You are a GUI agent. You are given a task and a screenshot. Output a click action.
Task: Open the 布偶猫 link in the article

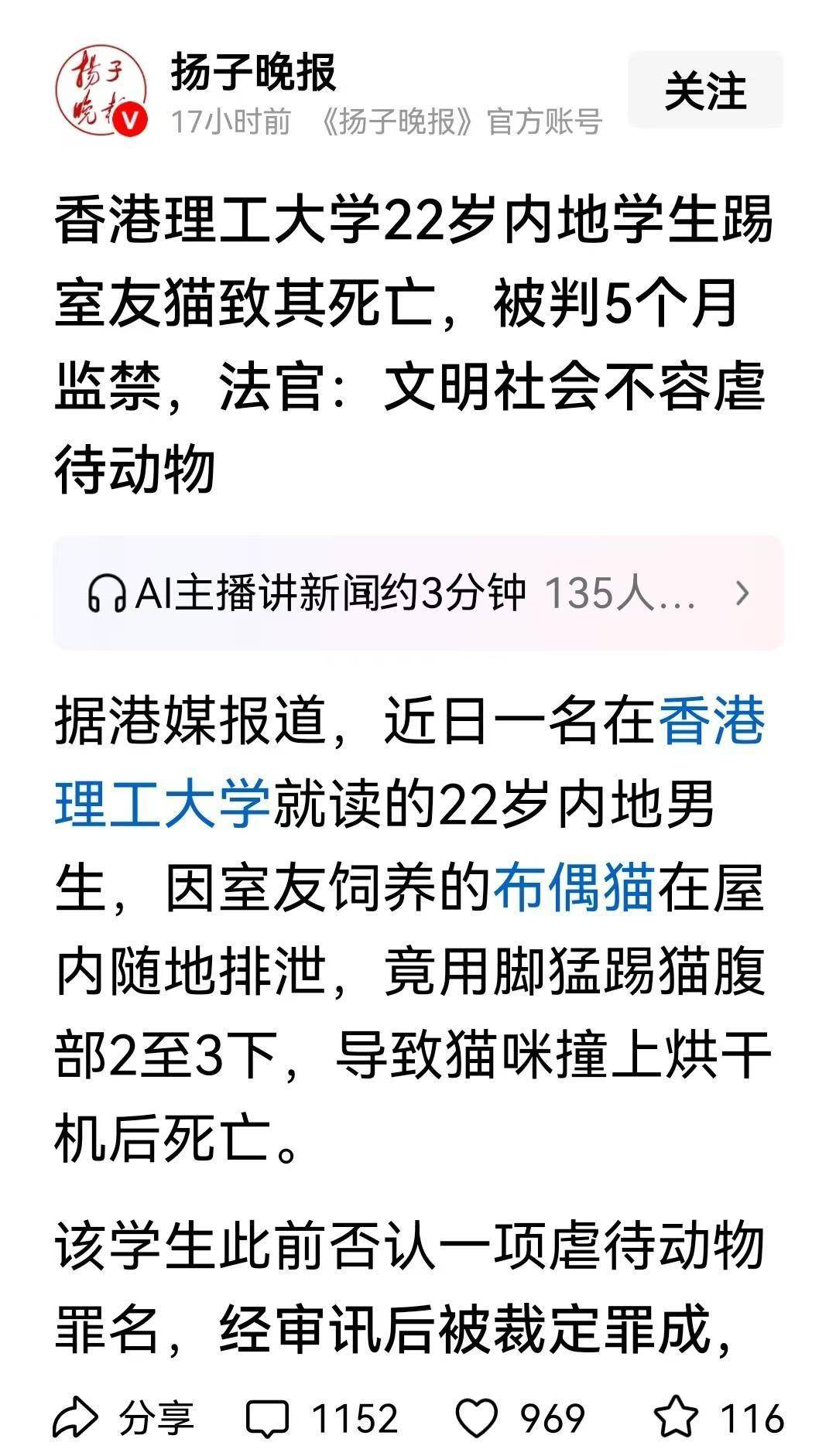(x=574, y=887)
